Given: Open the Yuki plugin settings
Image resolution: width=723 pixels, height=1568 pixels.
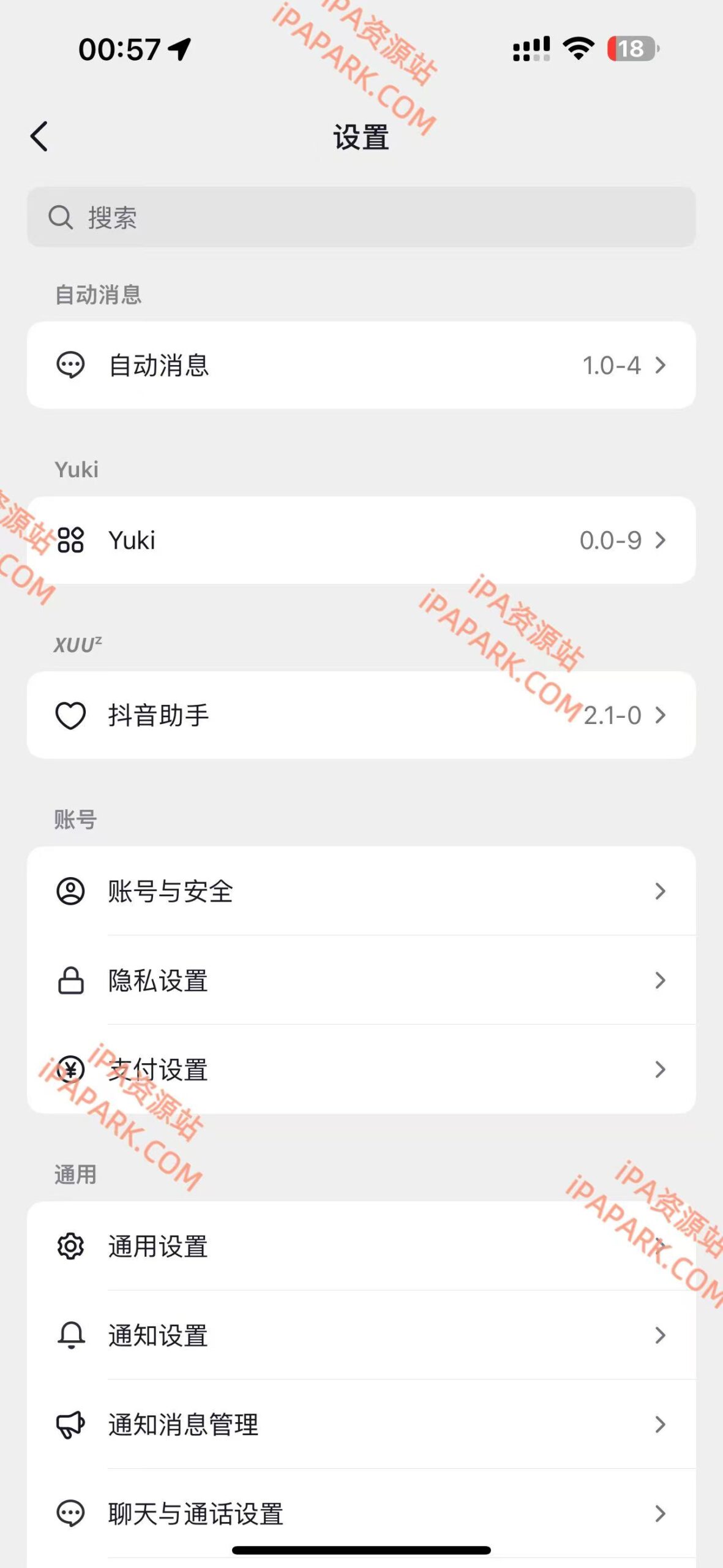Looking at the screenshot, I should point(361,540).
